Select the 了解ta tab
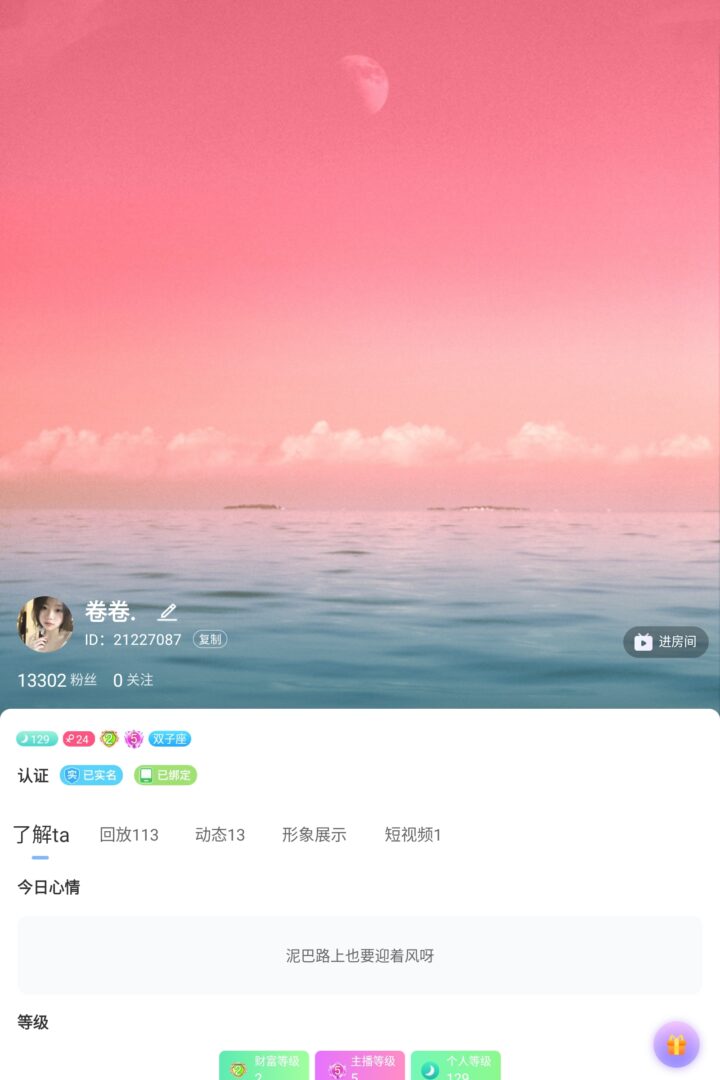Image resolution: width=720 pixels, height=1080 pixels. (41, 835)
